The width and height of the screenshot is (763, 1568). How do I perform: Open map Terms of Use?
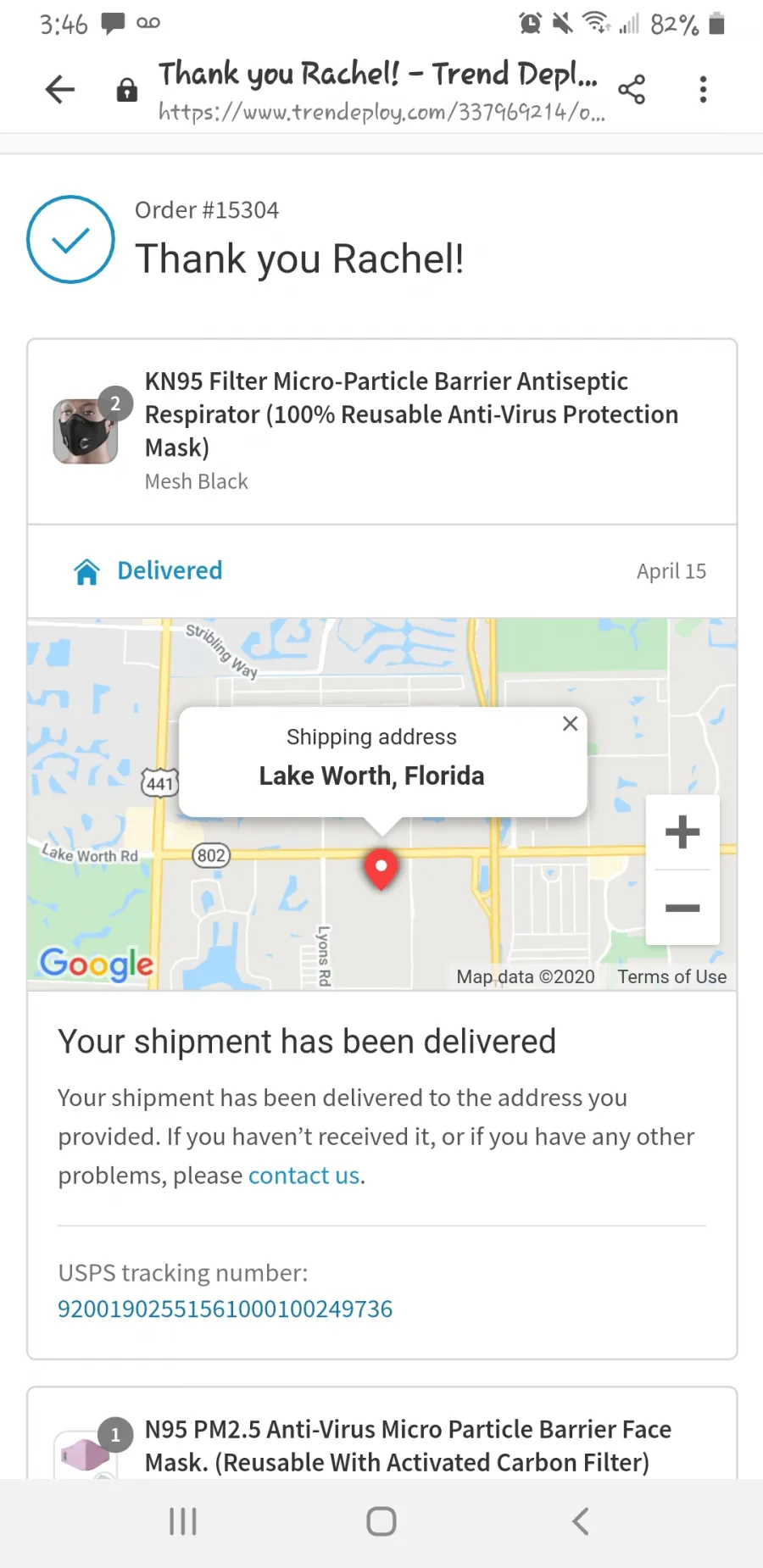pyautogui.click(x=671, y=976)
